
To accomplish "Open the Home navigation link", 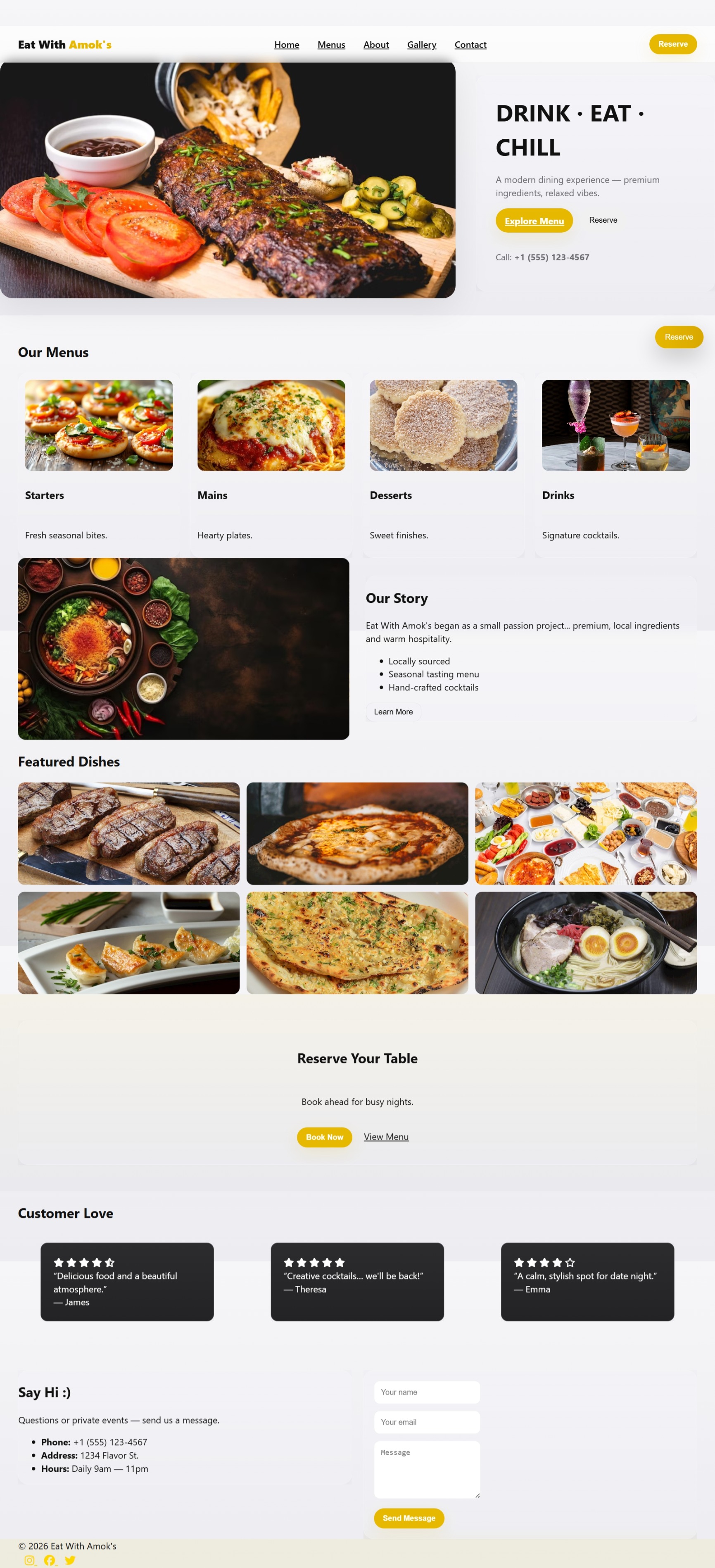I will 287,45.
